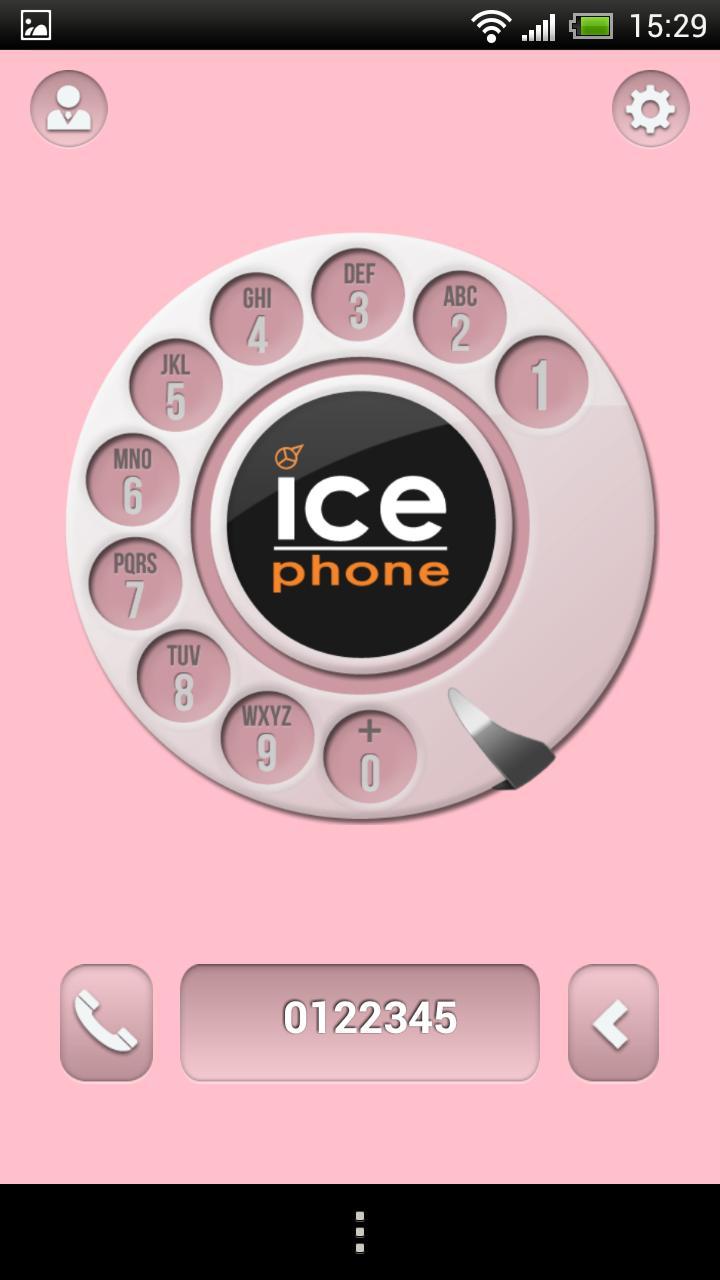Open the system menu dots
This screenshot has width=720, height=1280.
(x=360, y=1232)
